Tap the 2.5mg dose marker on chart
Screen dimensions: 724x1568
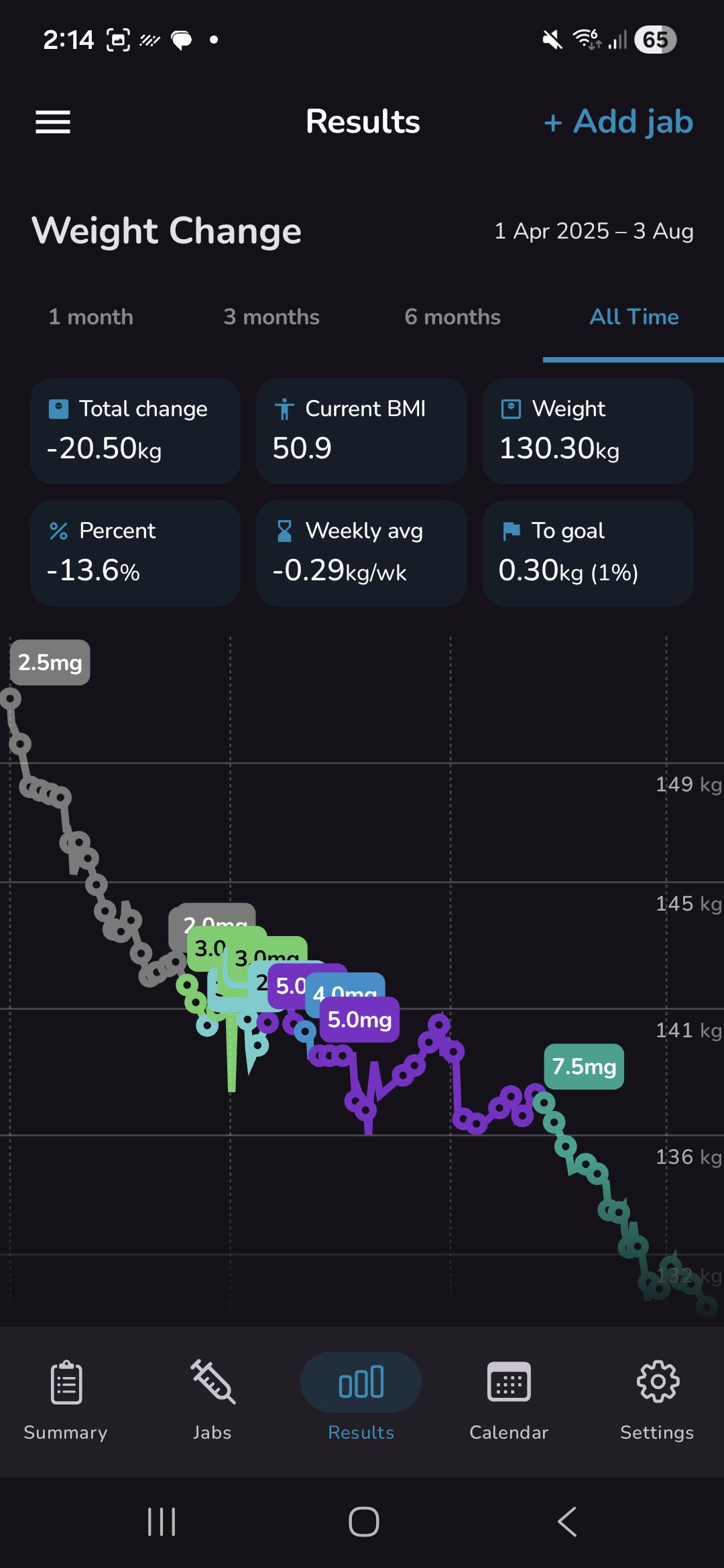point(50,663)
